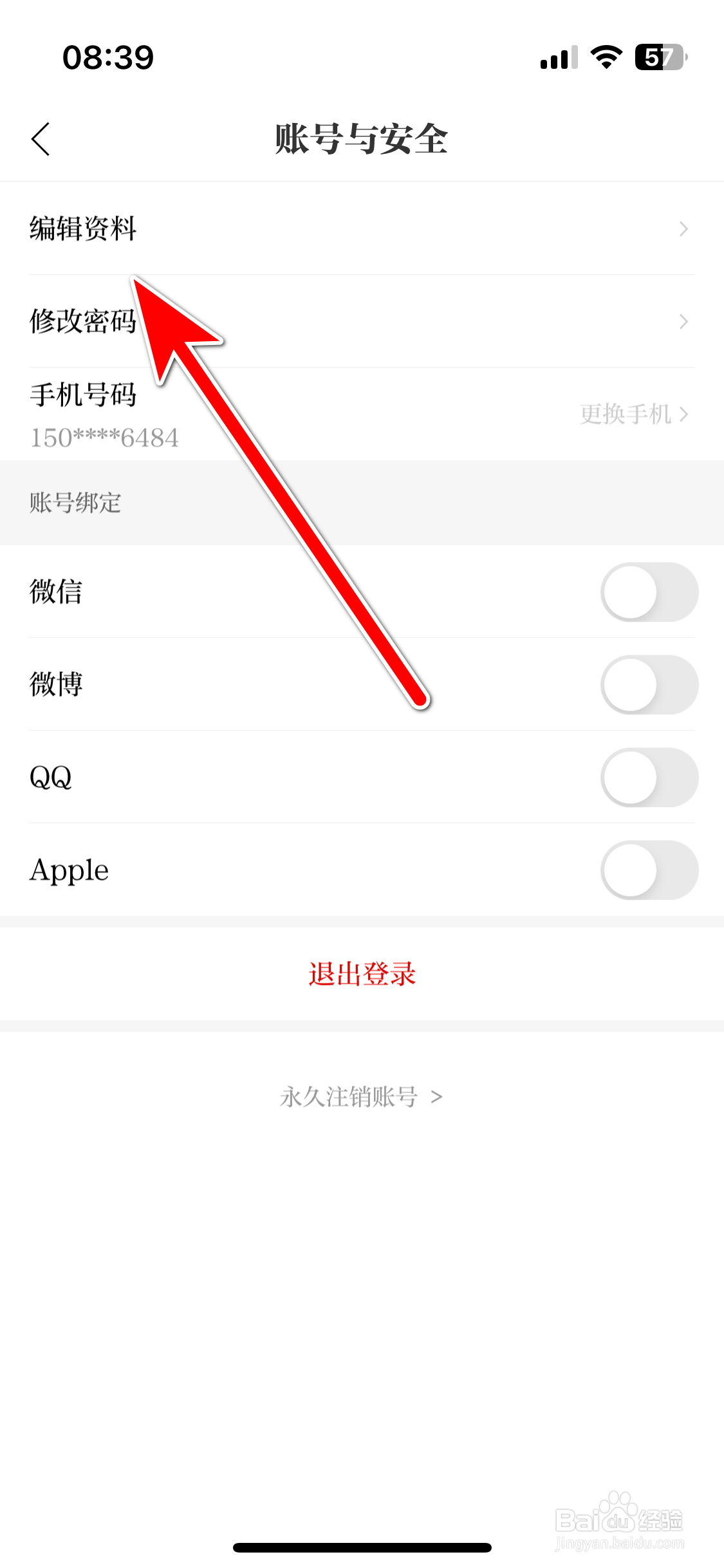Turn on the QQ account binding switch
This screenshot has width=724, height=1568.
coord(648,778)
